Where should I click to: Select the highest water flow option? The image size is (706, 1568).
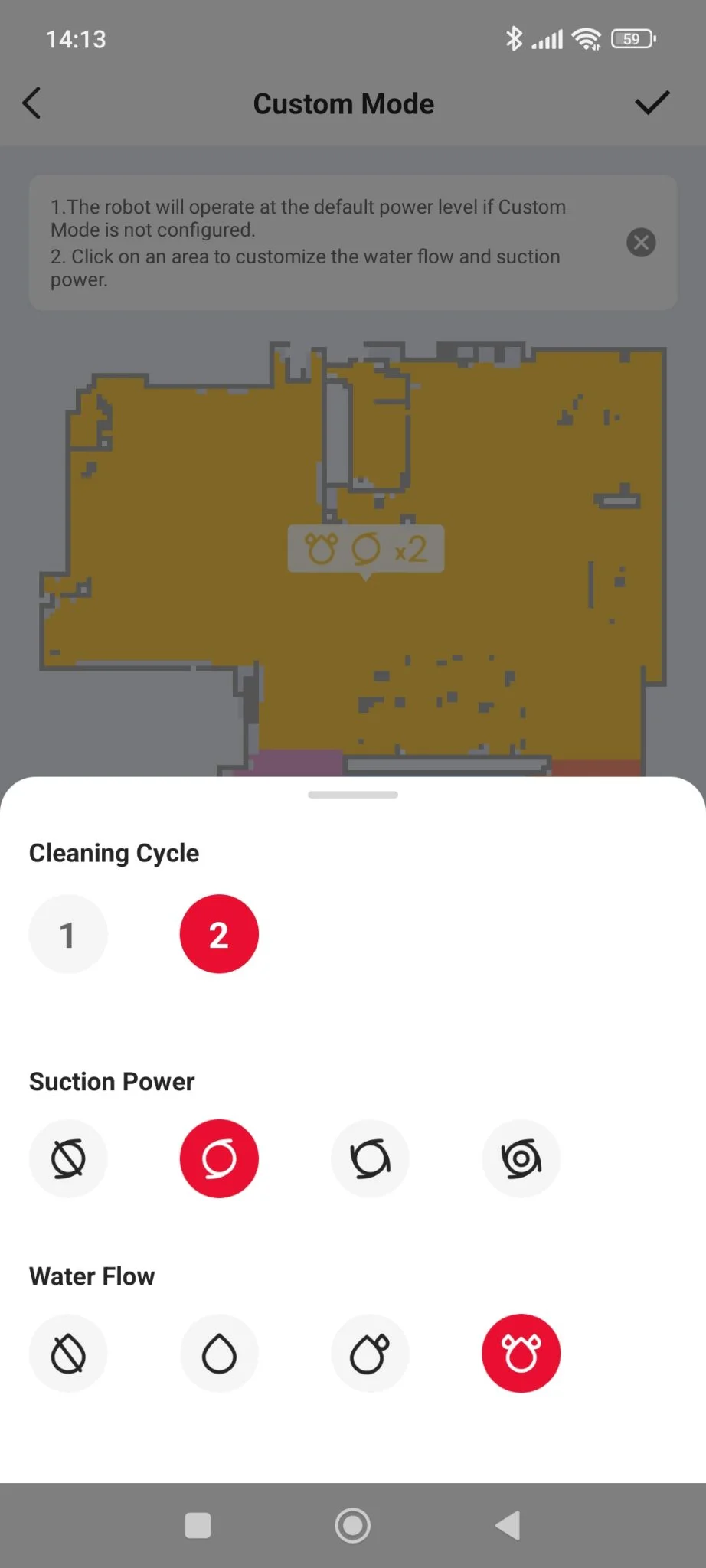coord(521,1354)
